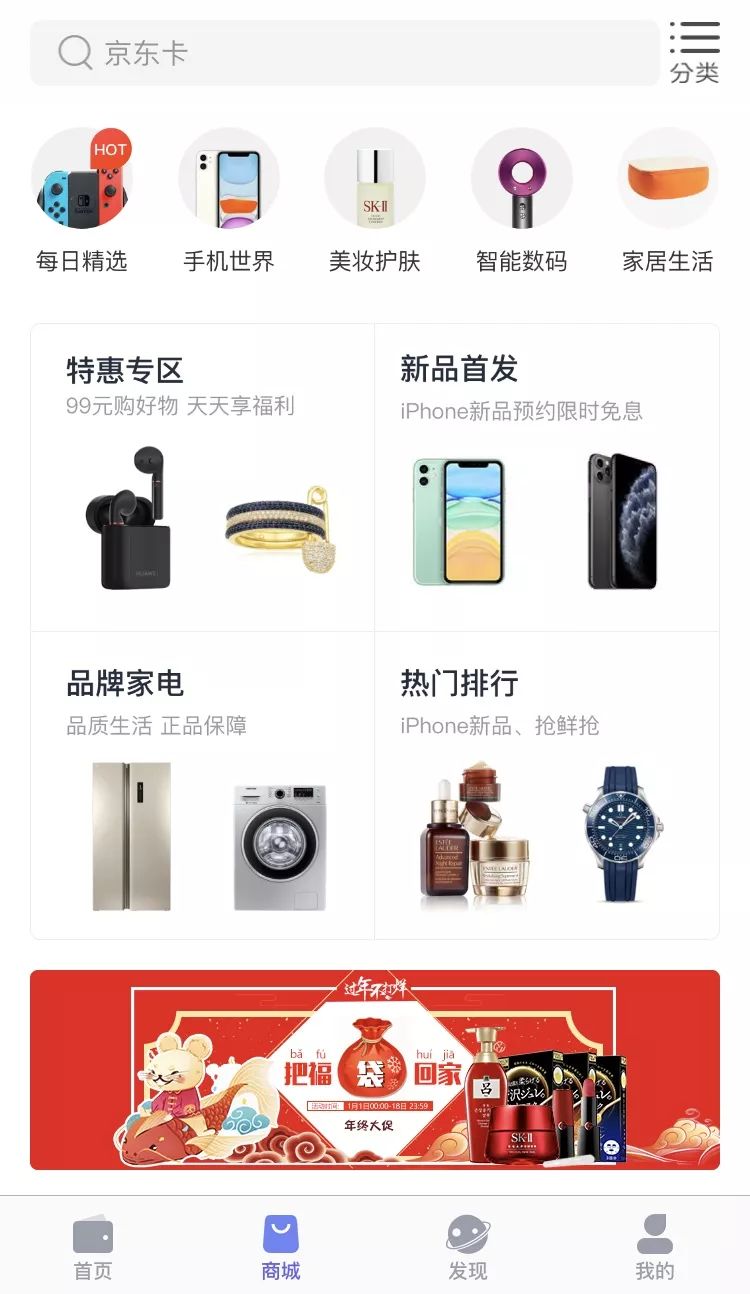The height and width of the screenshot is (1294, 750).
Task: Check the 热门排行 card
Action: click(x=546, y=785)
